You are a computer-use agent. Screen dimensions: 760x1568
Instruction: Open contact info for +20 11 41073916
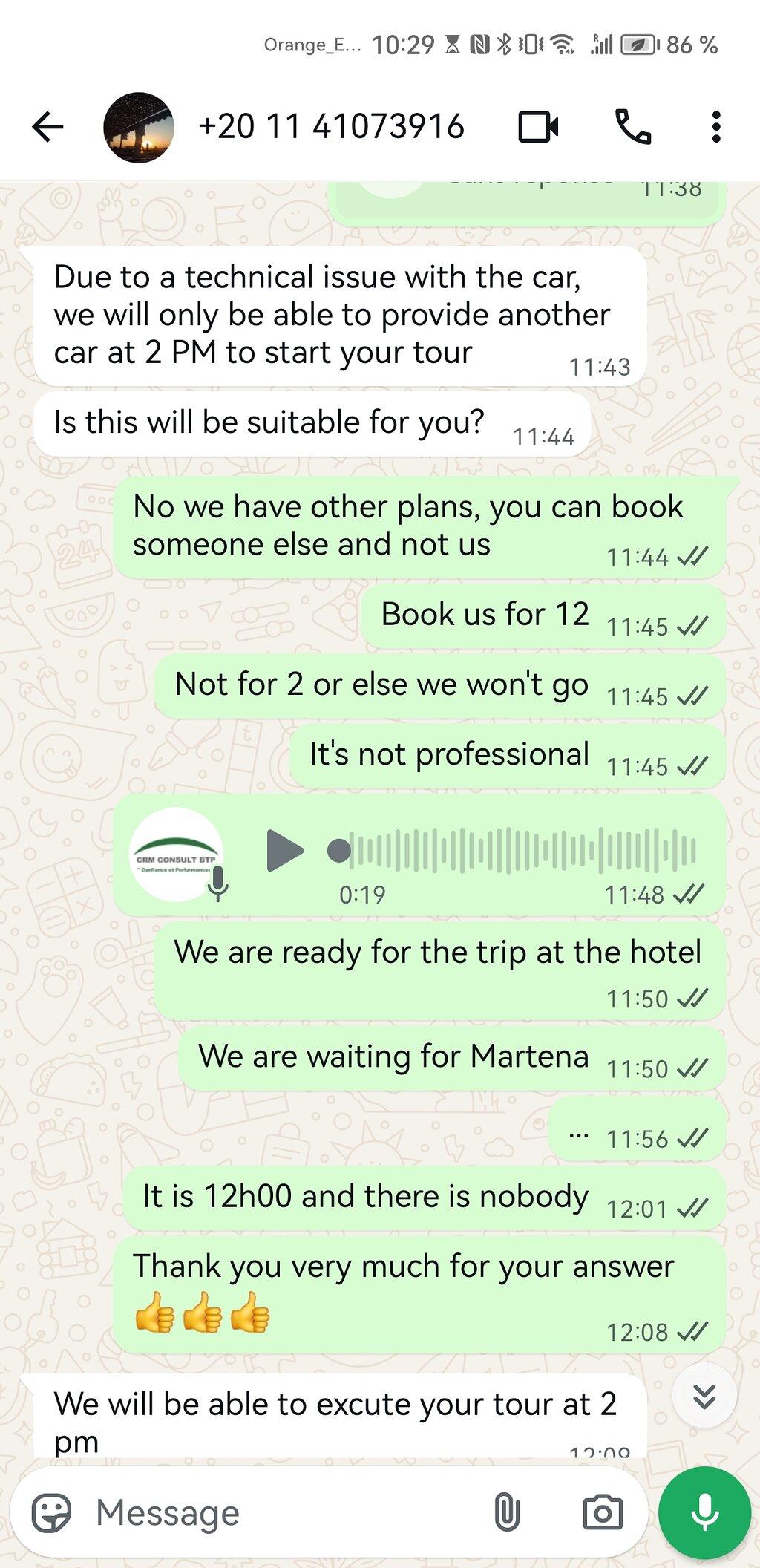click(331, 127)
